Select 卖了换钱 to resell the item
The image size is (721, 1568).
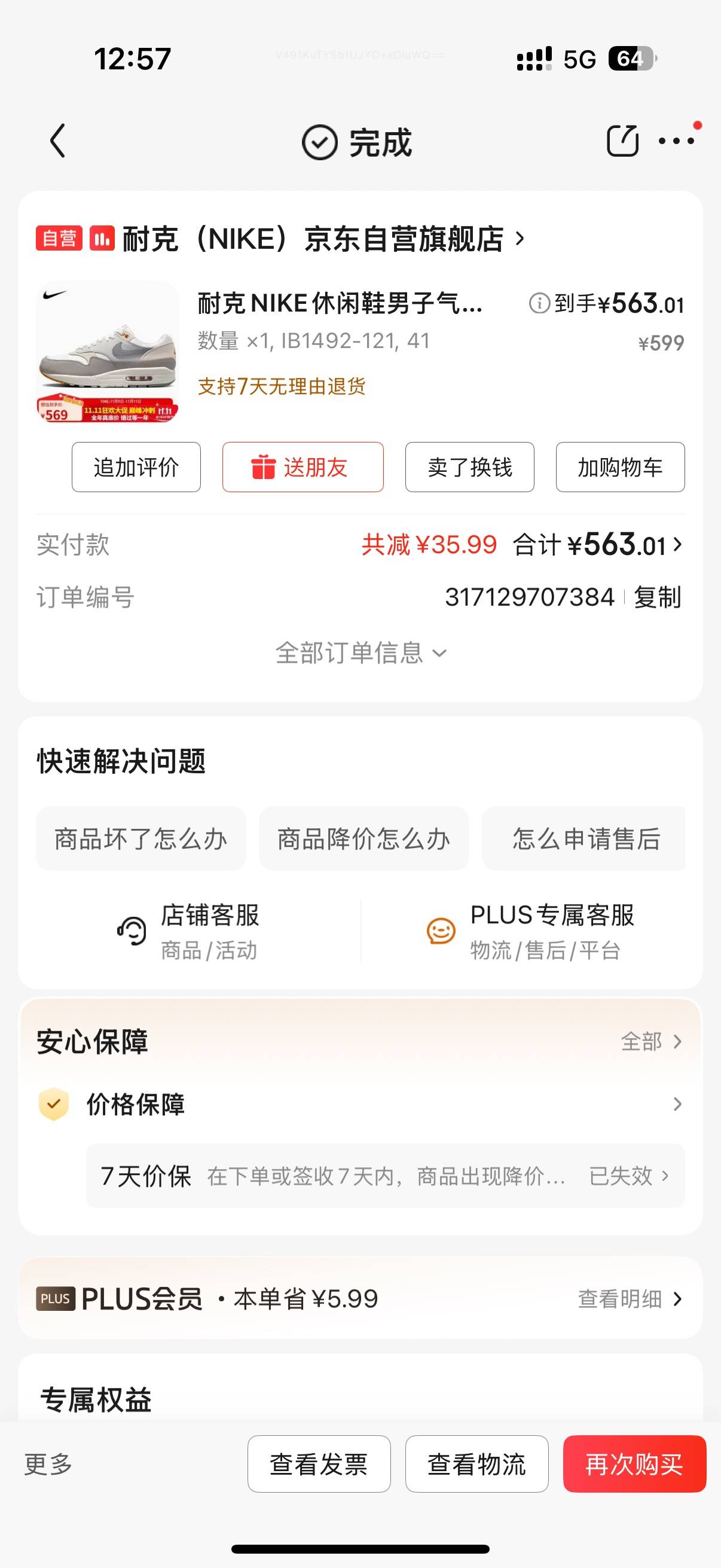coord(470,467)
